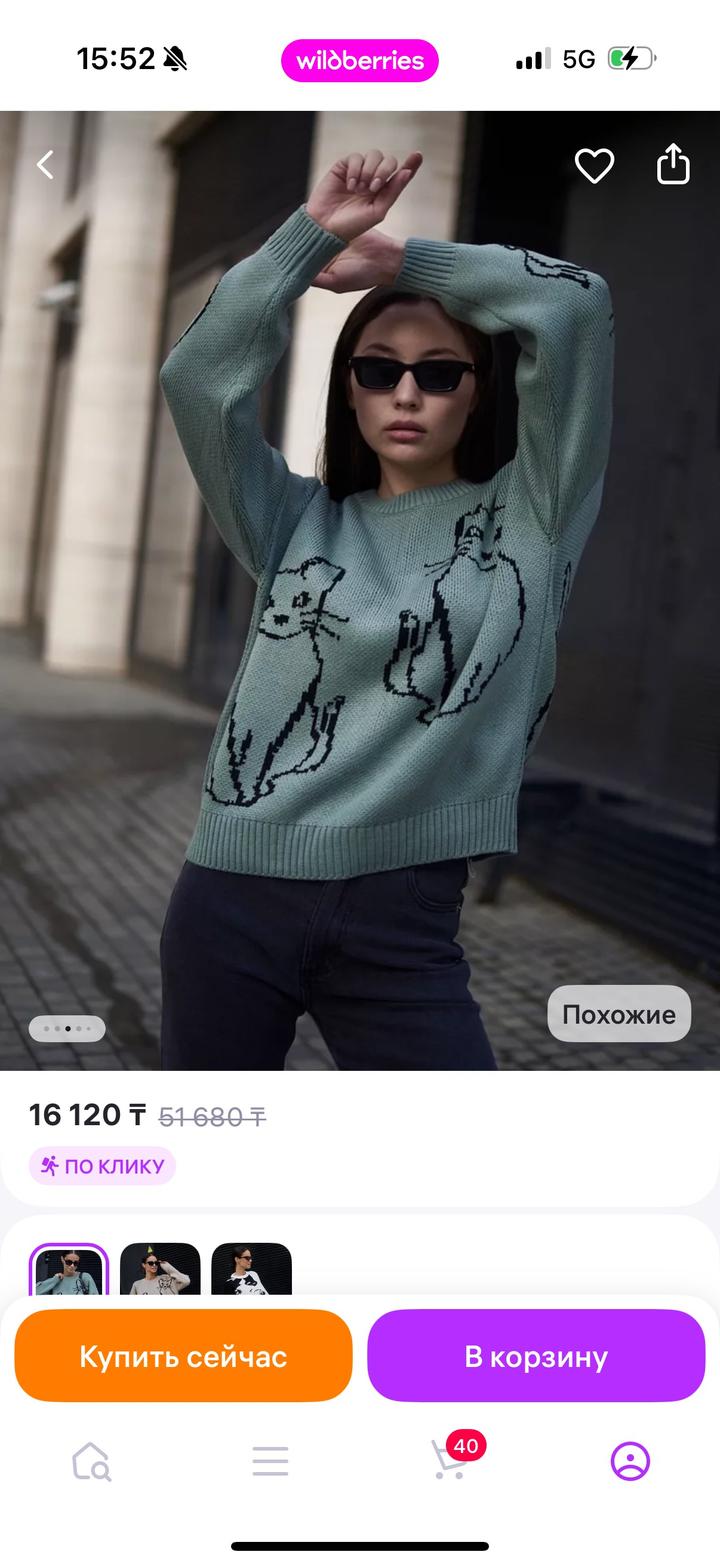Image resolution: width=720 pixels, height=1565 pixels.
Task: Select the green sweater color thumbnail
Action: pos(68,1270)
